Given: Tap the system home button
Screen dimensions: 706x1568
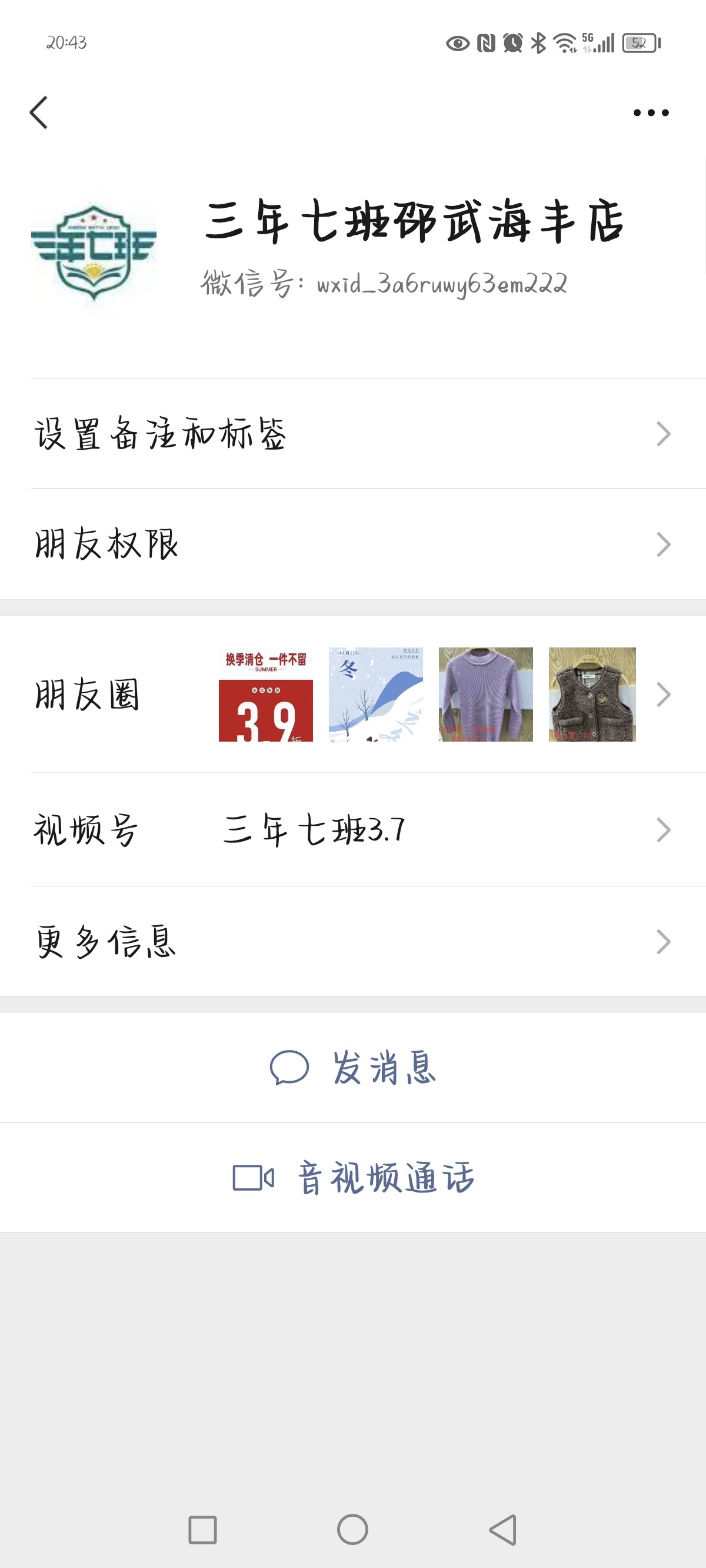Looking at the screenshot, I should (352, 1529).
